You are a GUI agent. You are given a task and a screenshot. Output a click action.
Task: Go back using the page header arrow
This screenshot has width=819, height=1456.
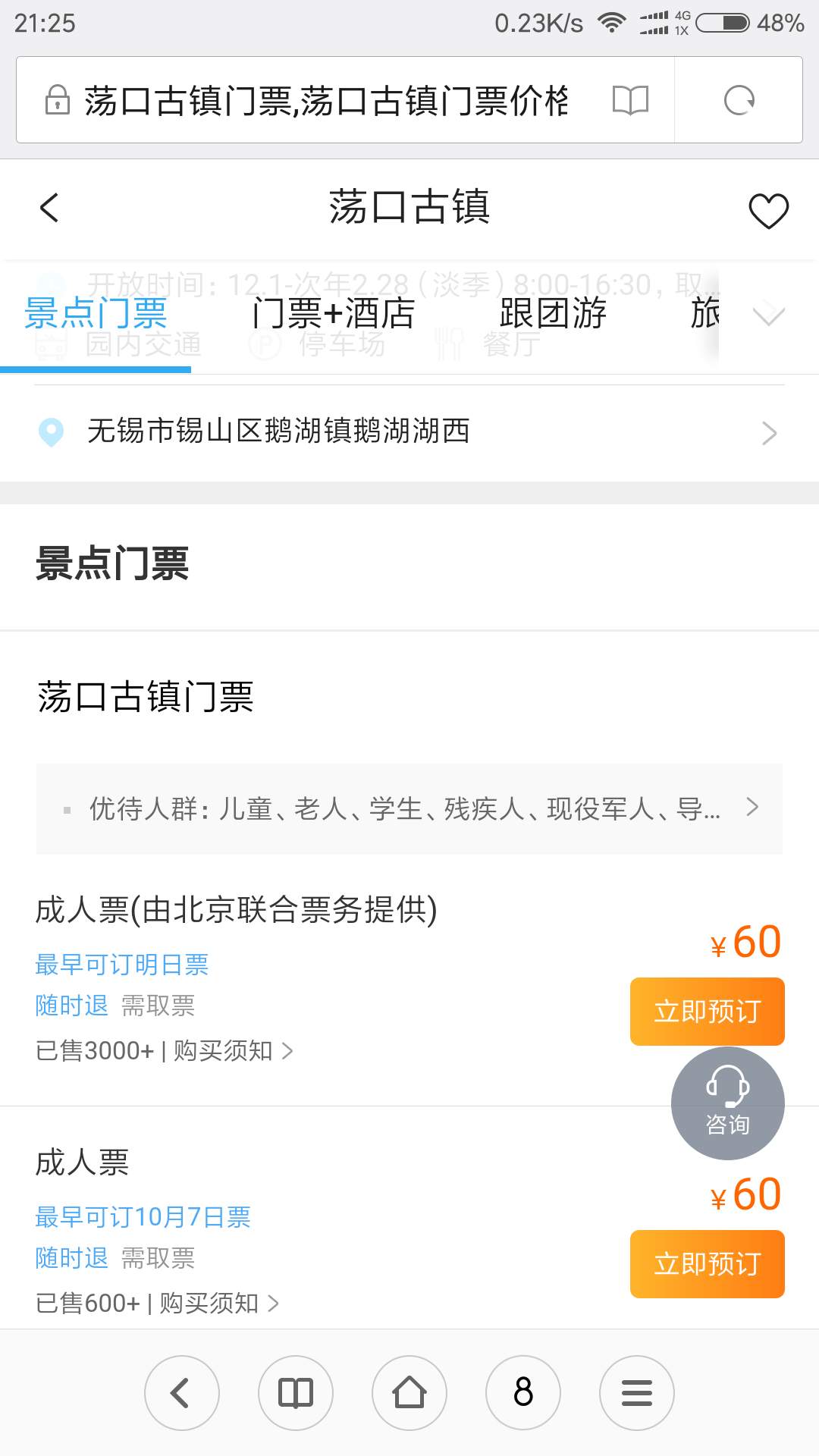49,208
